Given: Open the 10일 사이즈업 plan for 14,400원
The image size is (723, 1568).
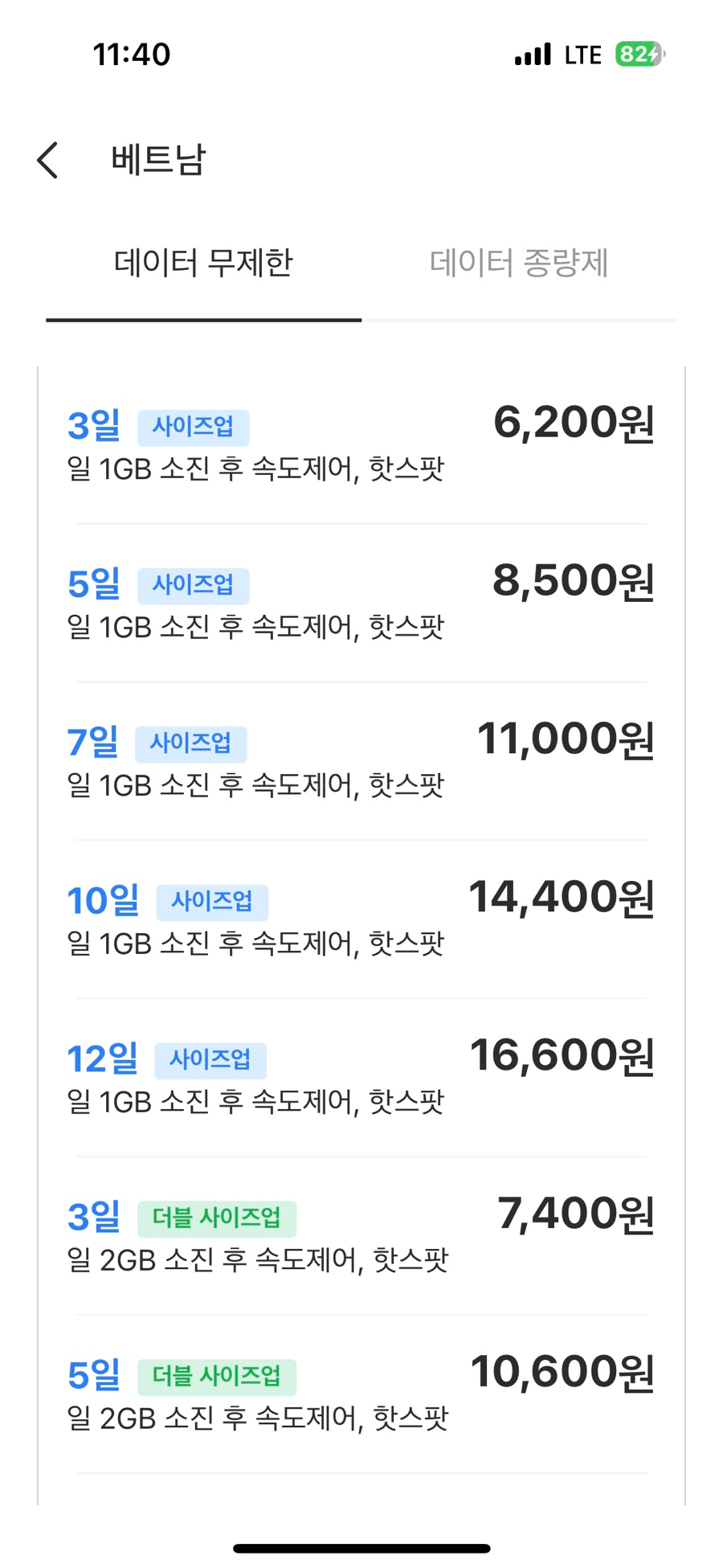Looking at the screenshot, I should tap(361, 919).
